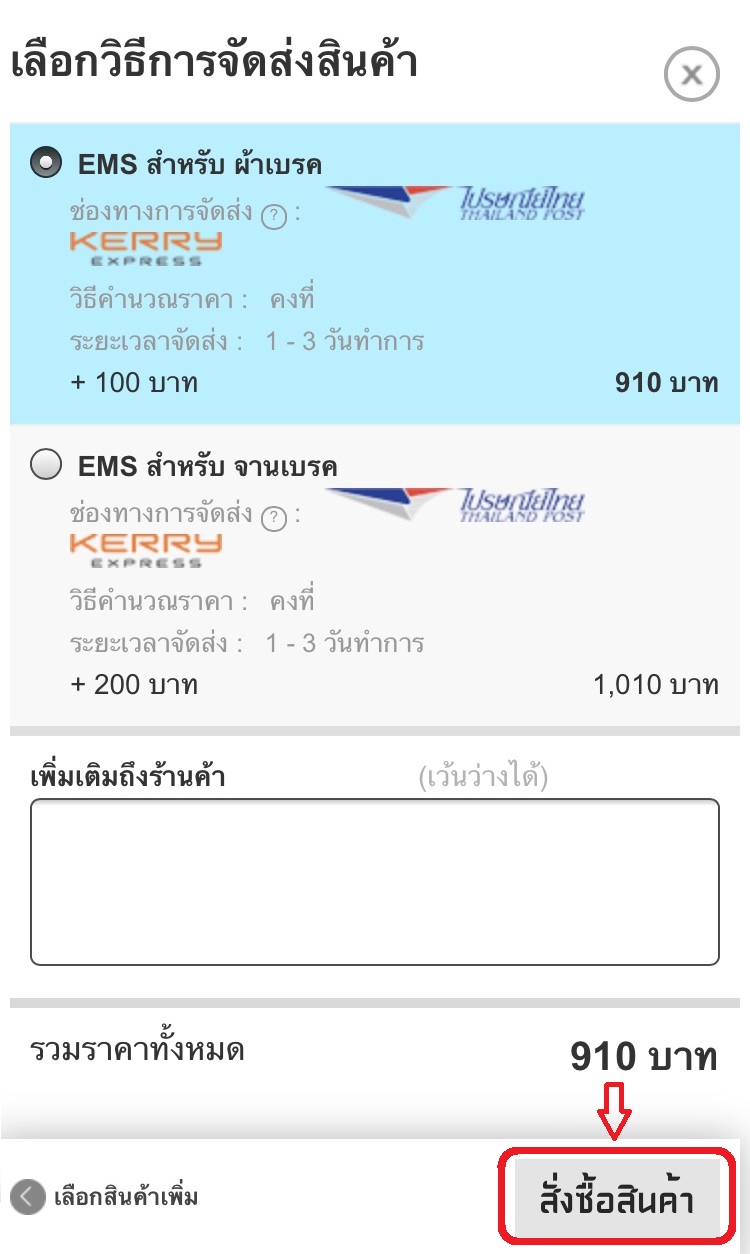Tap the สั่งซื้อสินค้า order button
Screen dimensions: 750x1254
pyautogui.click(x=616, y=1201)
